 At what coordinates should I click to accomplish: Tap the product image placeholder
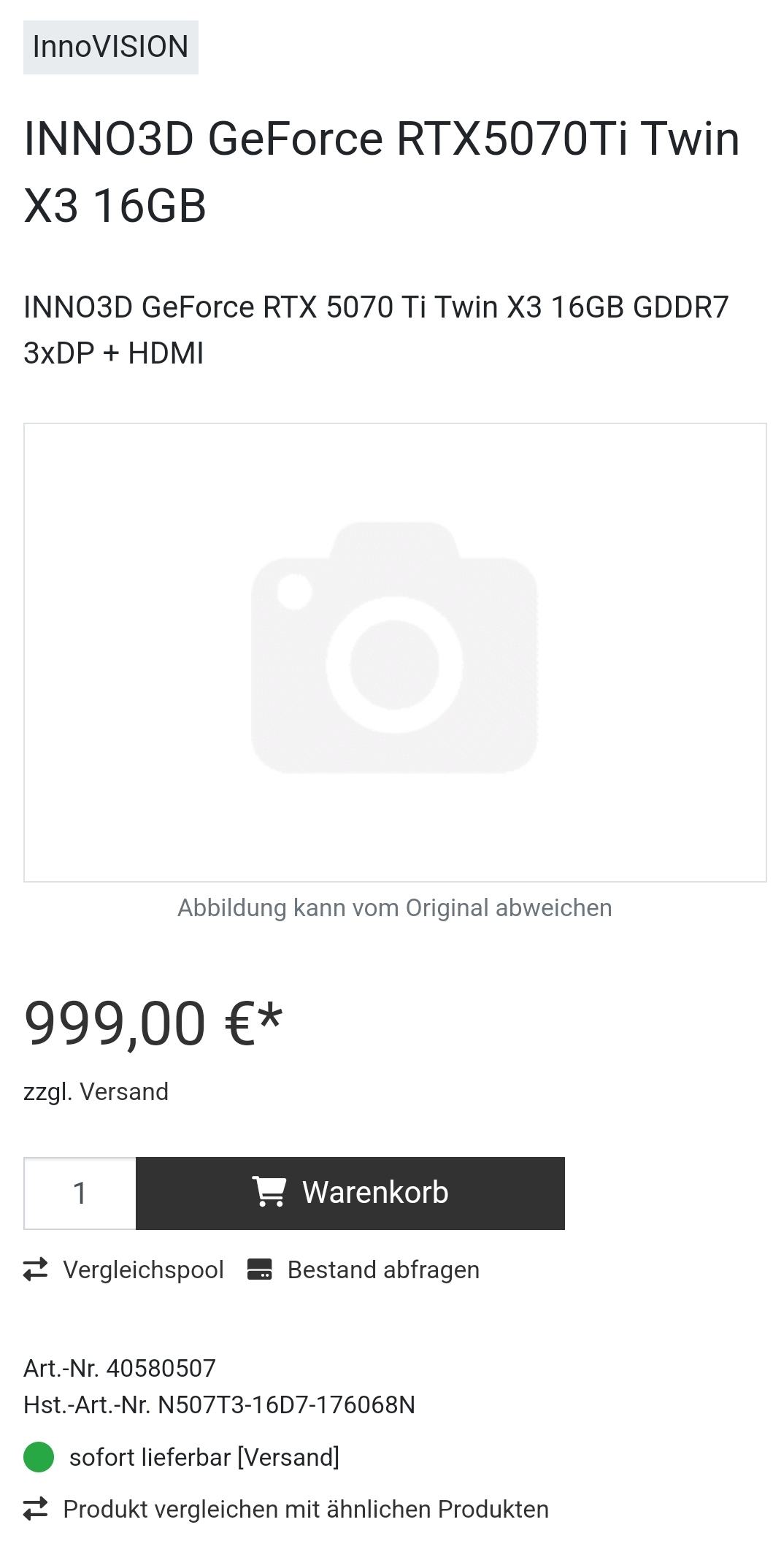point(394,652)
